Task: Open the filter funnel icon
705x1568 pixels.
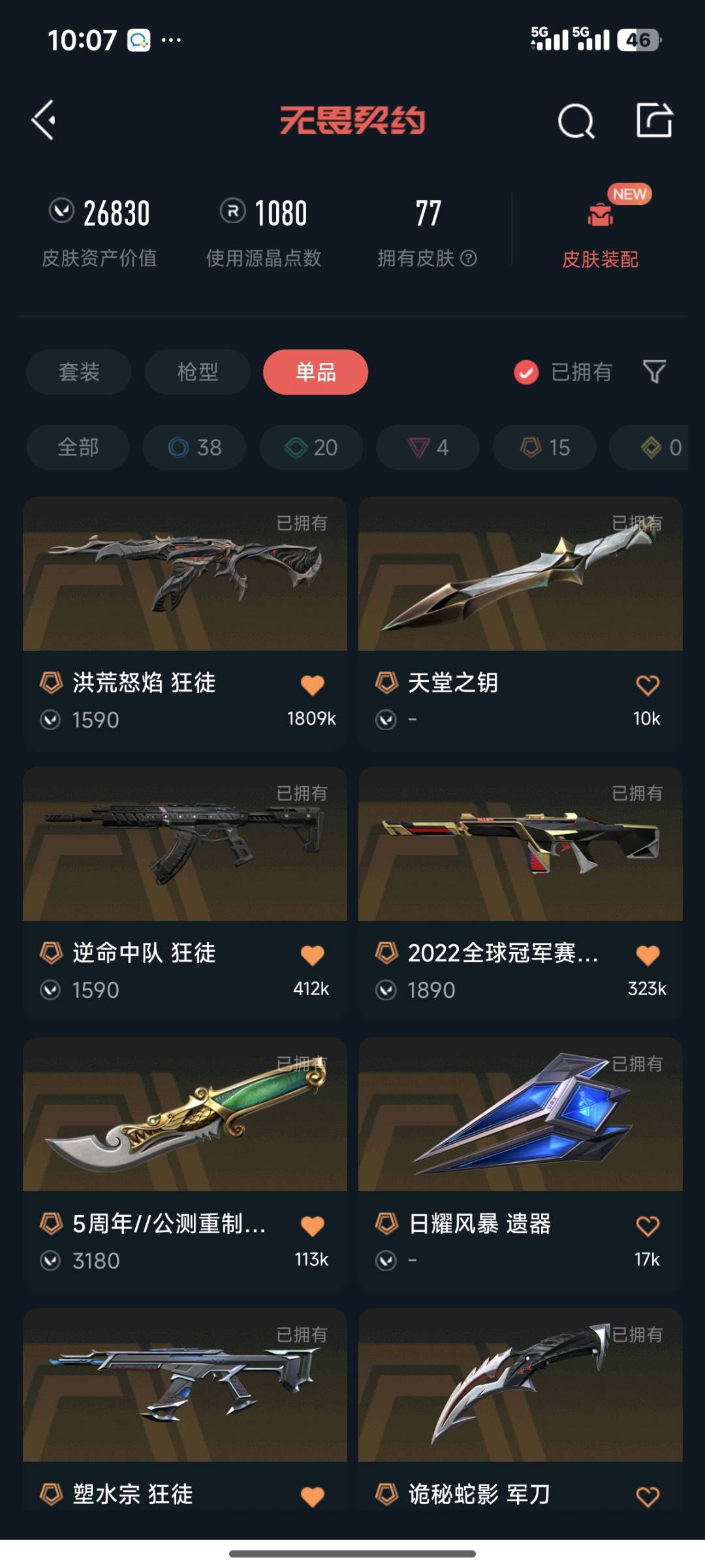Action: point(654,372)
